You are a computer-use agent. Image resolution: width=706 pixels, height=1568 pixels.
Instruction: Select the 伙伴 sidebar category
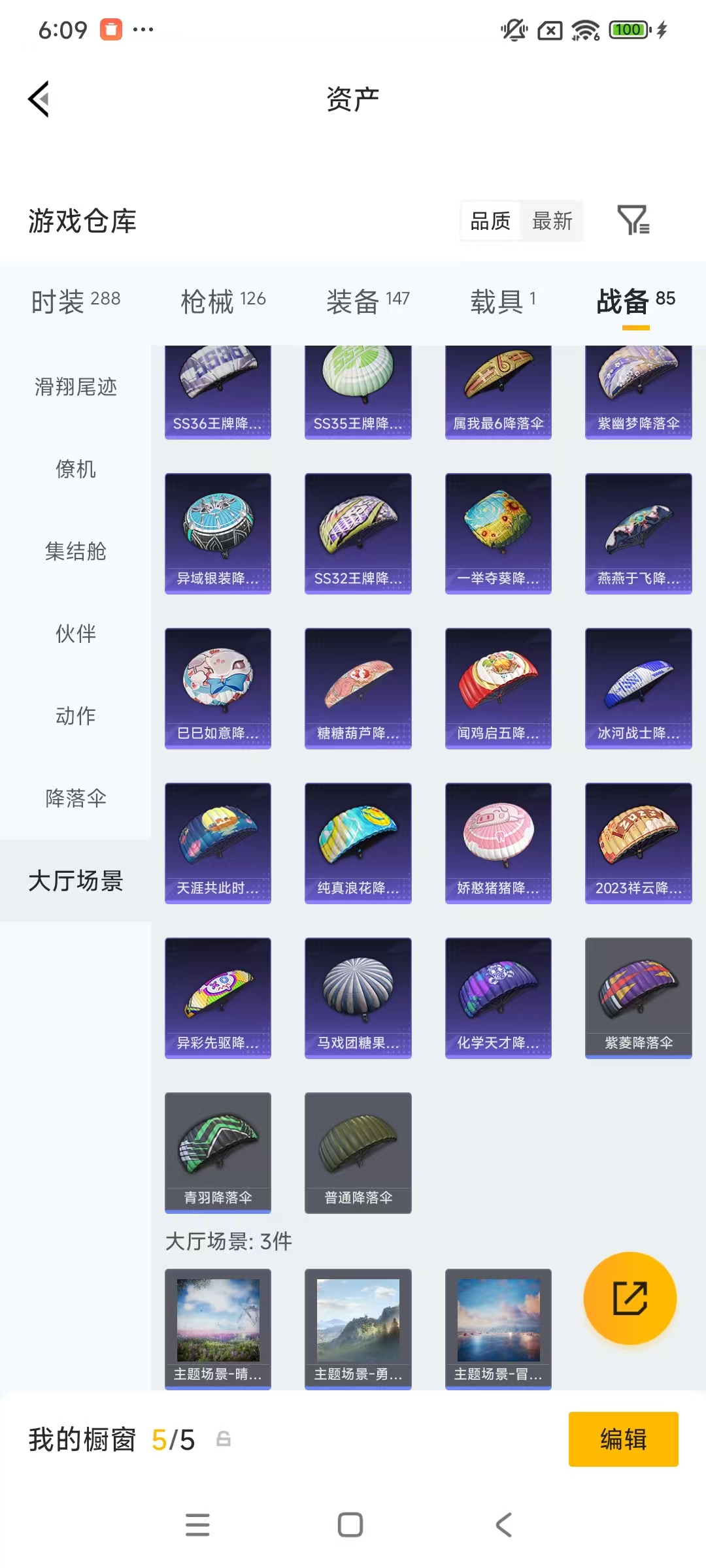point(74,633)
